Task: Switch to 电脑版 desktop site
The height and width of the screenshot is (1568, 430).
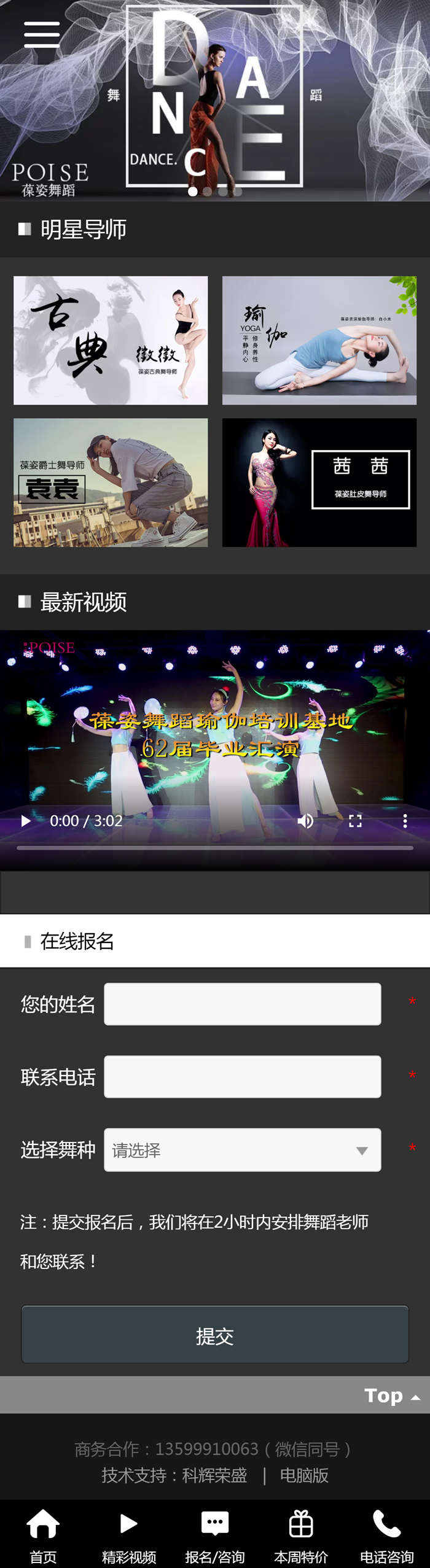Action: (x=304, y=1475)
